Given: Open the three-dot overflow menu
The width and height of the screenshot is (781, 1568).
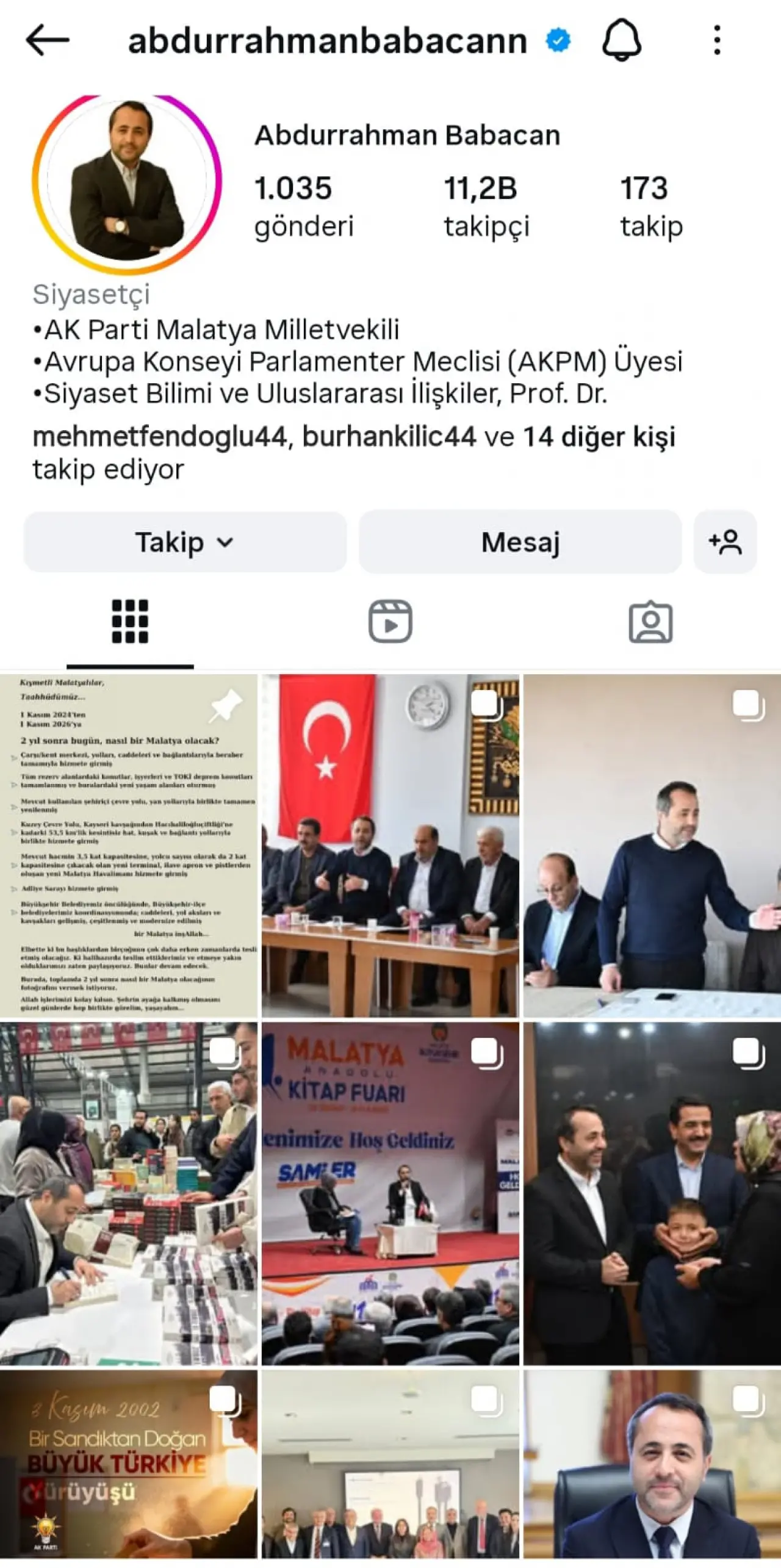Looking at the screenshot, I should [717, 40].
